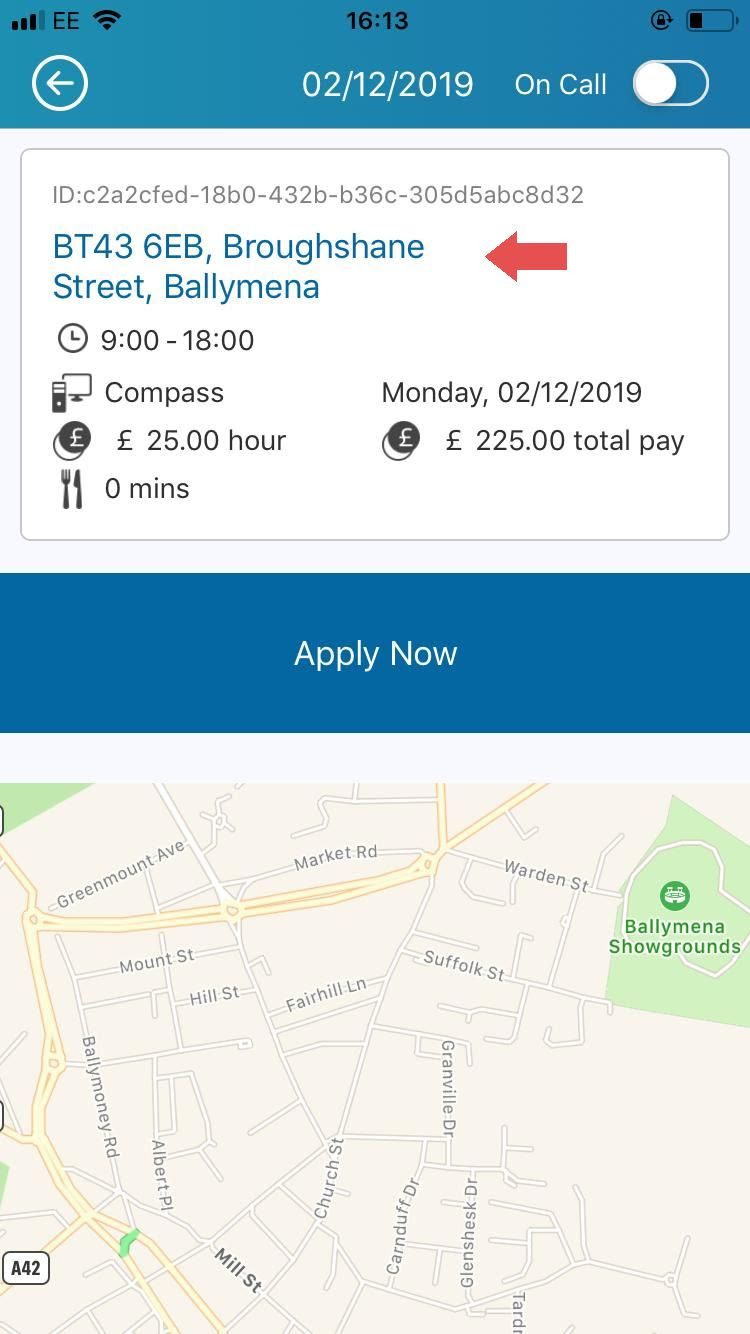The width and height of the screenshot is (750, 1334).
Task: Toggle the On Call switch
Action: tap(671, 84)
